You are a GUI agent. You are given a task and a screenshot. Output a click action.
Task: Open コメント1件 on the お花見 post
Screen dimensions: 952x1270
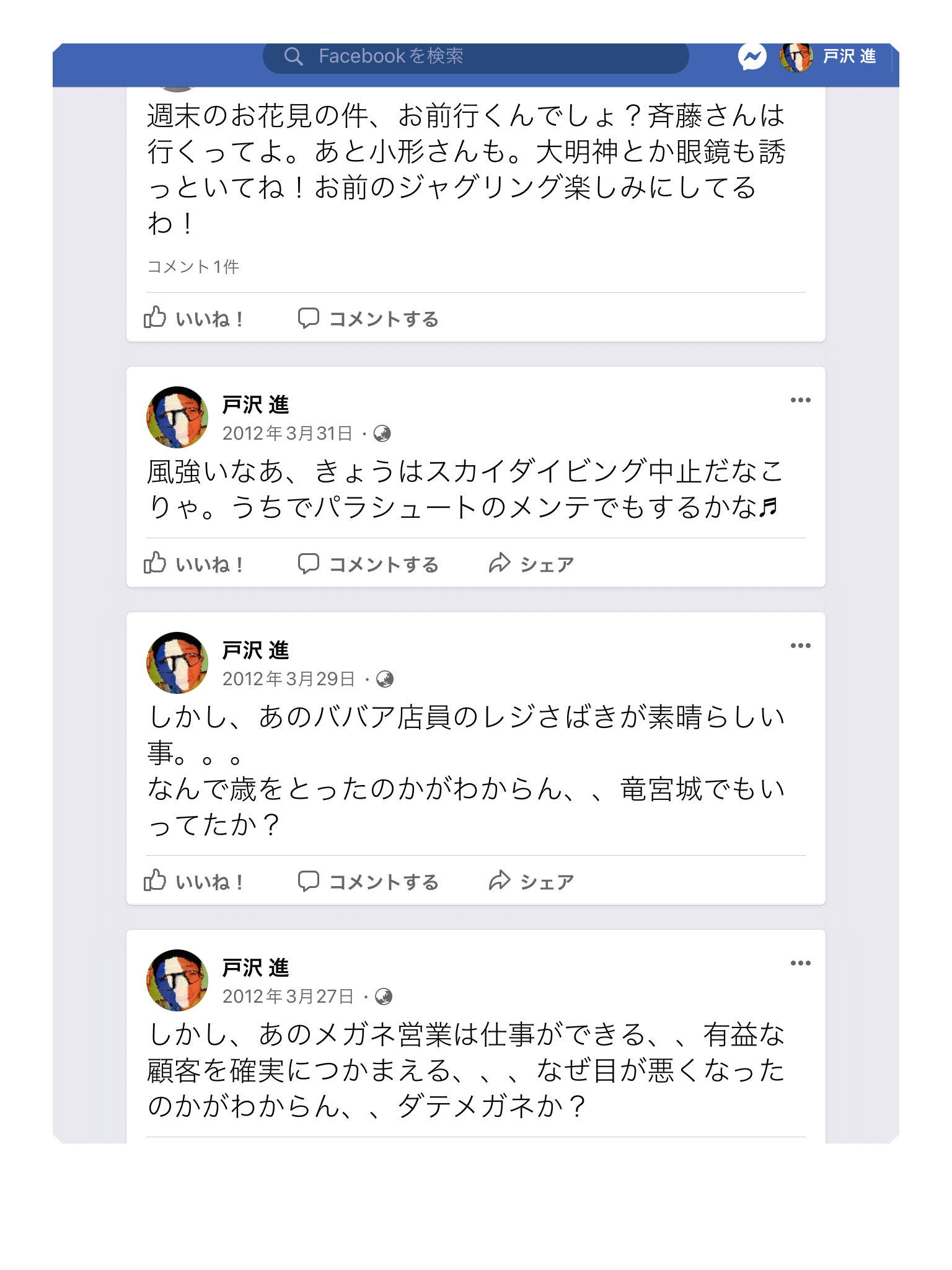pyautogui.click(x=193, y=267)
